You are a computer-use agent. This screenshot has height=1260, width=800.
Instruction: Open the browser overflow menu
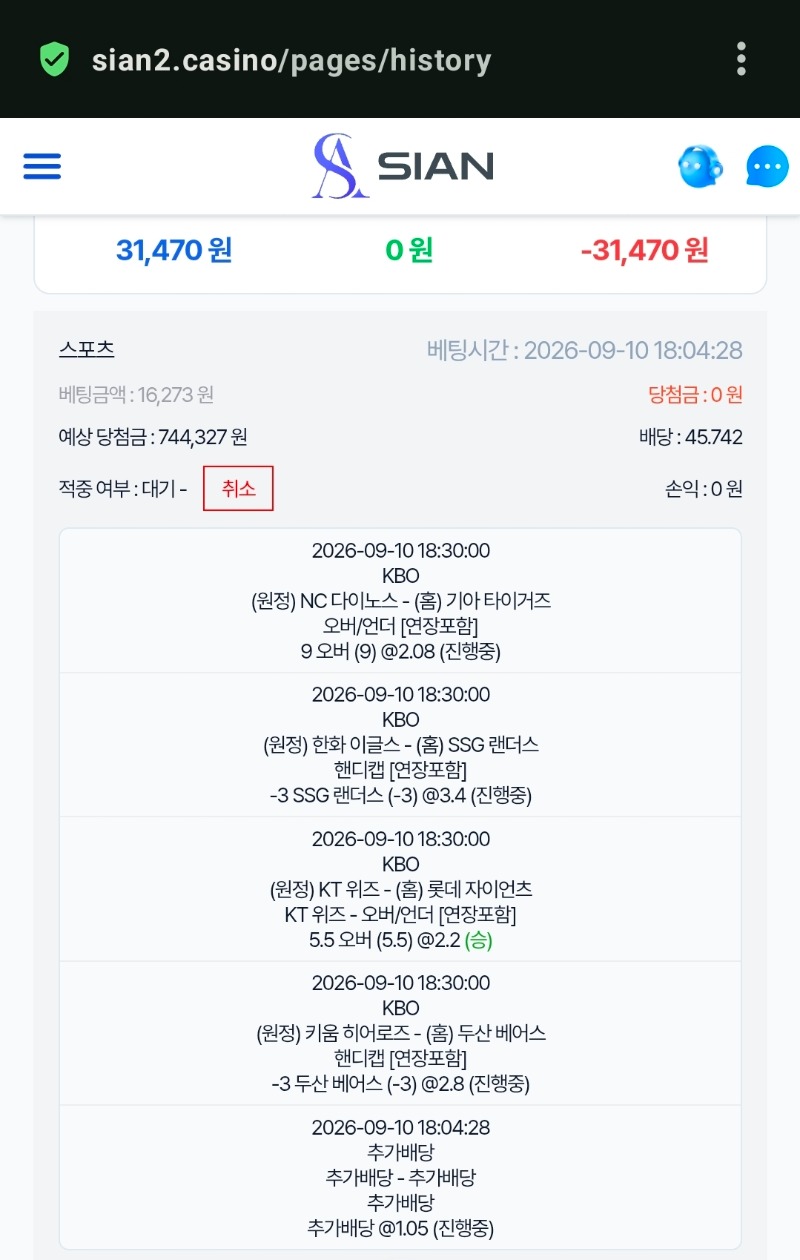pos(741,59)
